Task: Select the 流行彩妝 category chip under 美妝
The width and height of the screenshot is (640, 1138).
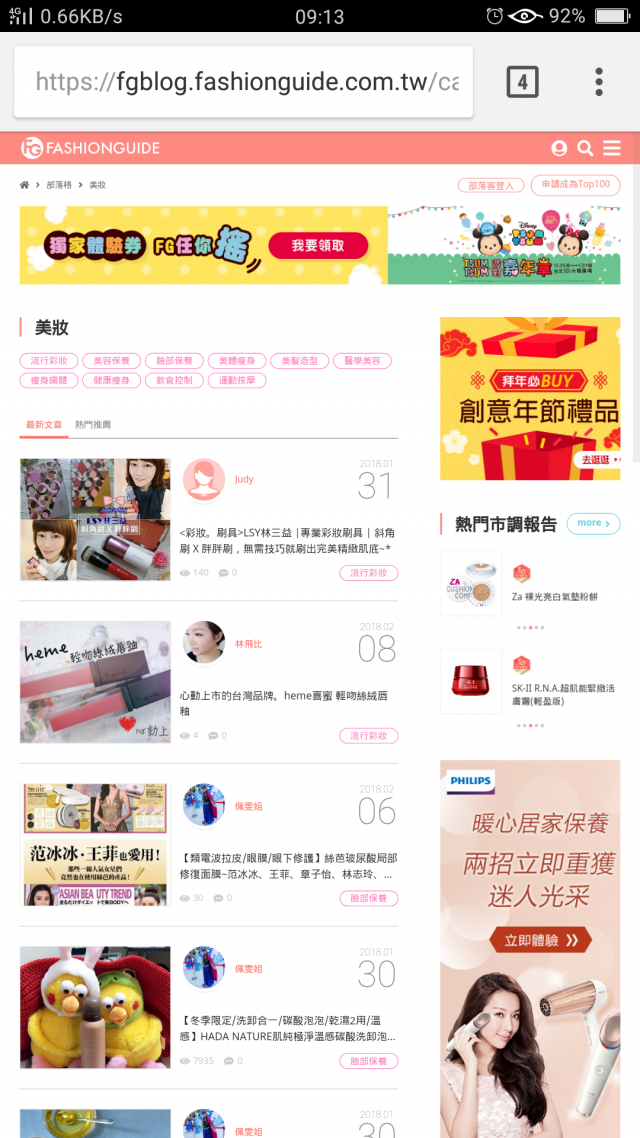Action: (49, 361)
